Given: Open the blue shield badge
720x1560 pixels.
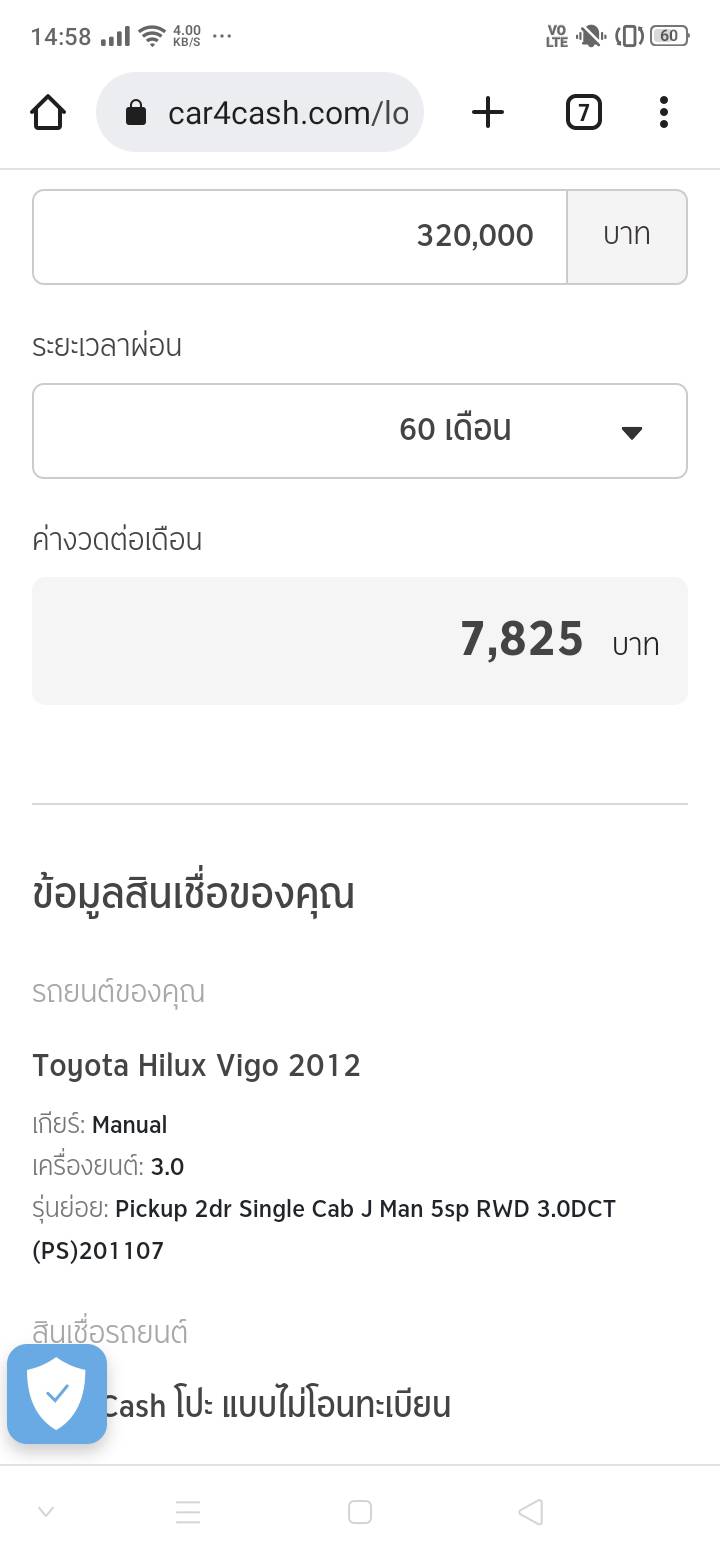Looking at the screenshot, I should click(57, 1394).
